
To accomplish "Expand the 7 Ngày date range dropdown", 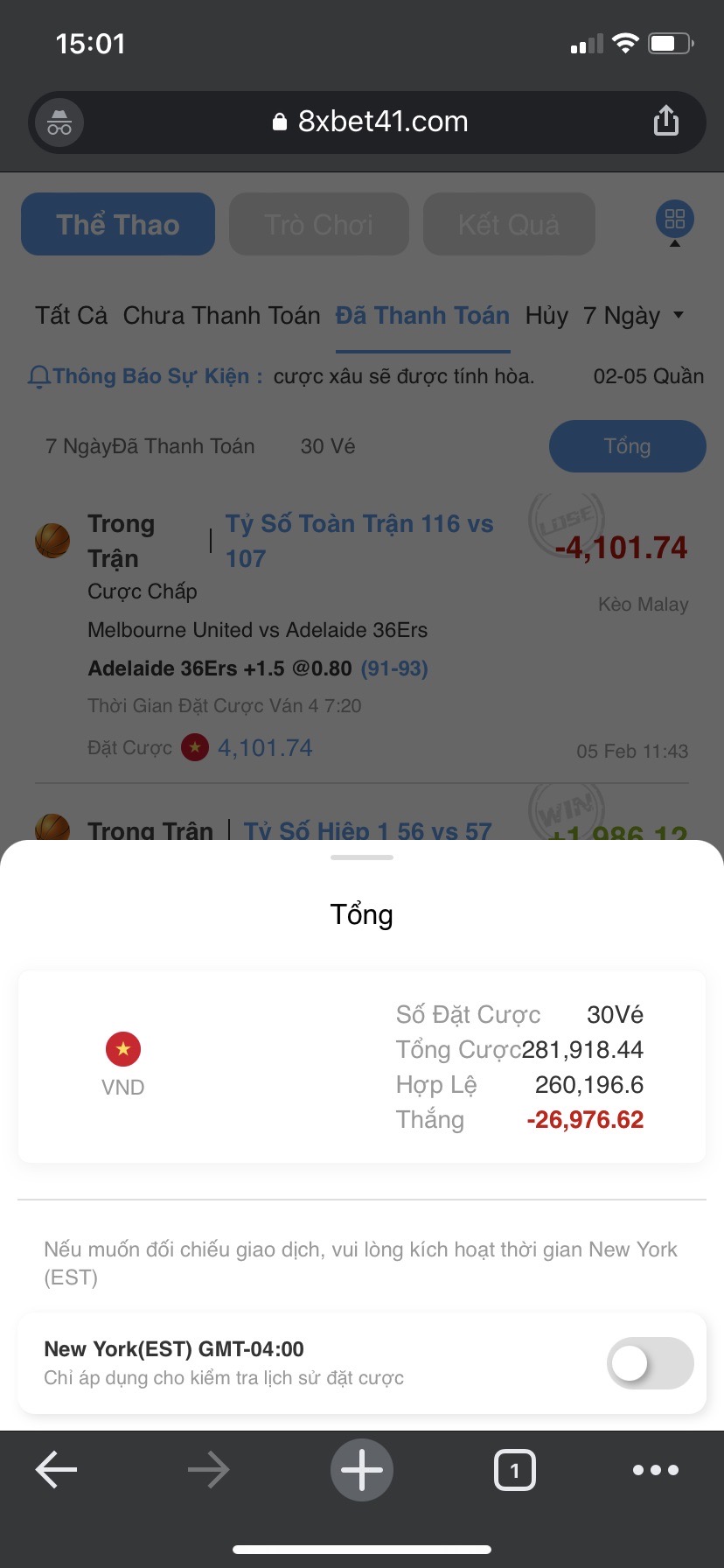I will 633,315.
